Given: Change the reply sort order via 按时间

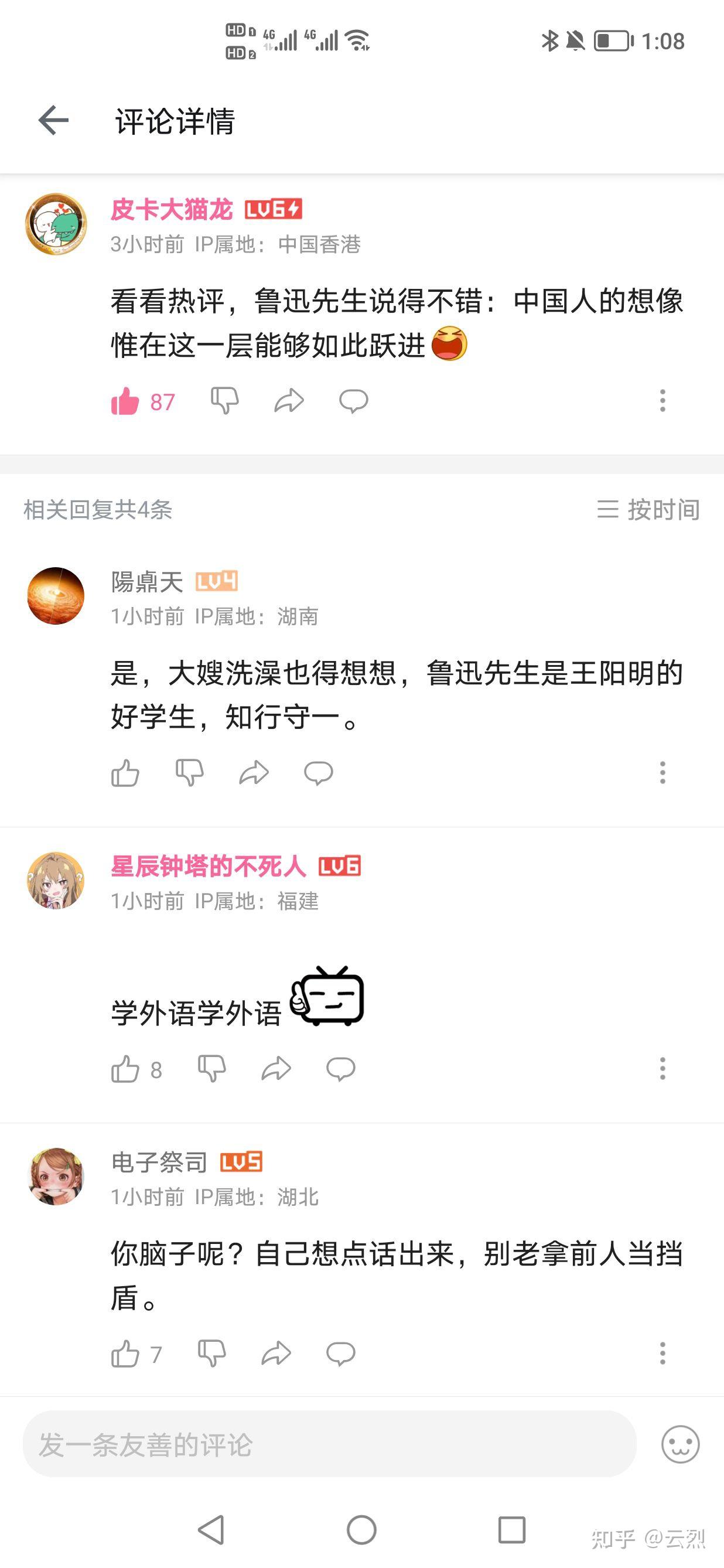Looking at the screenshot, I should (648, 509).
